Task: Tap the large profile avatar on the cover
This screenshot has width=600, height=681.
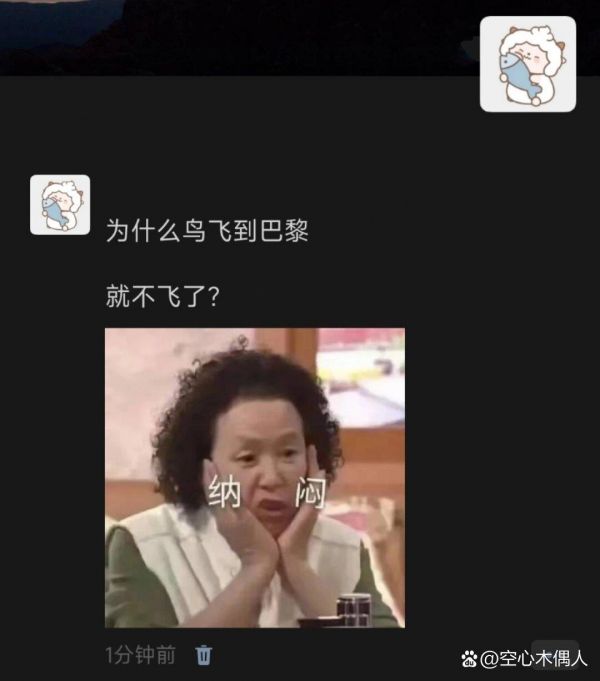Action: point(528,64)
